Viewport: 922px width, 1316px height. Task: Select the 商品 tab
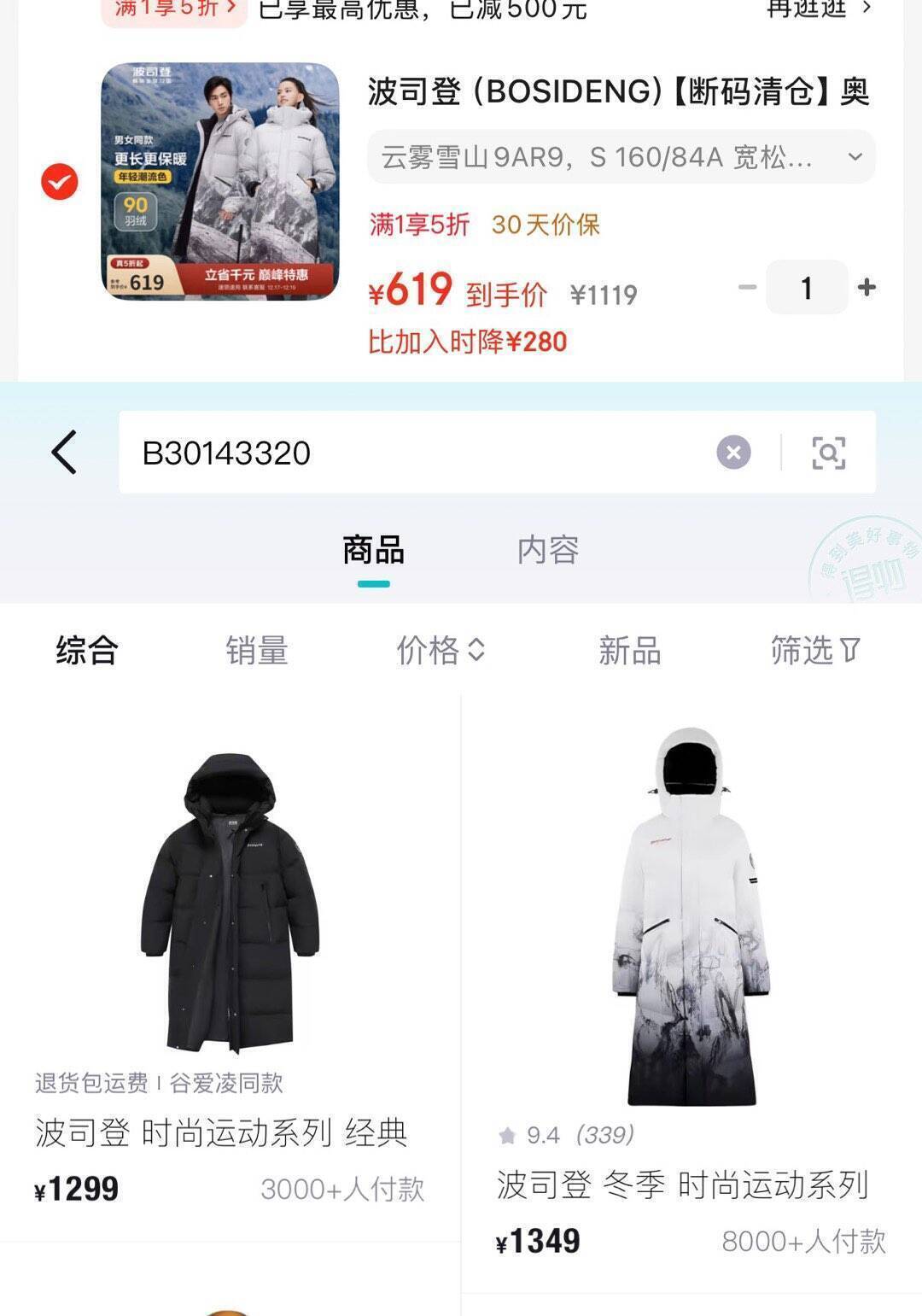[x=373, y=551]
